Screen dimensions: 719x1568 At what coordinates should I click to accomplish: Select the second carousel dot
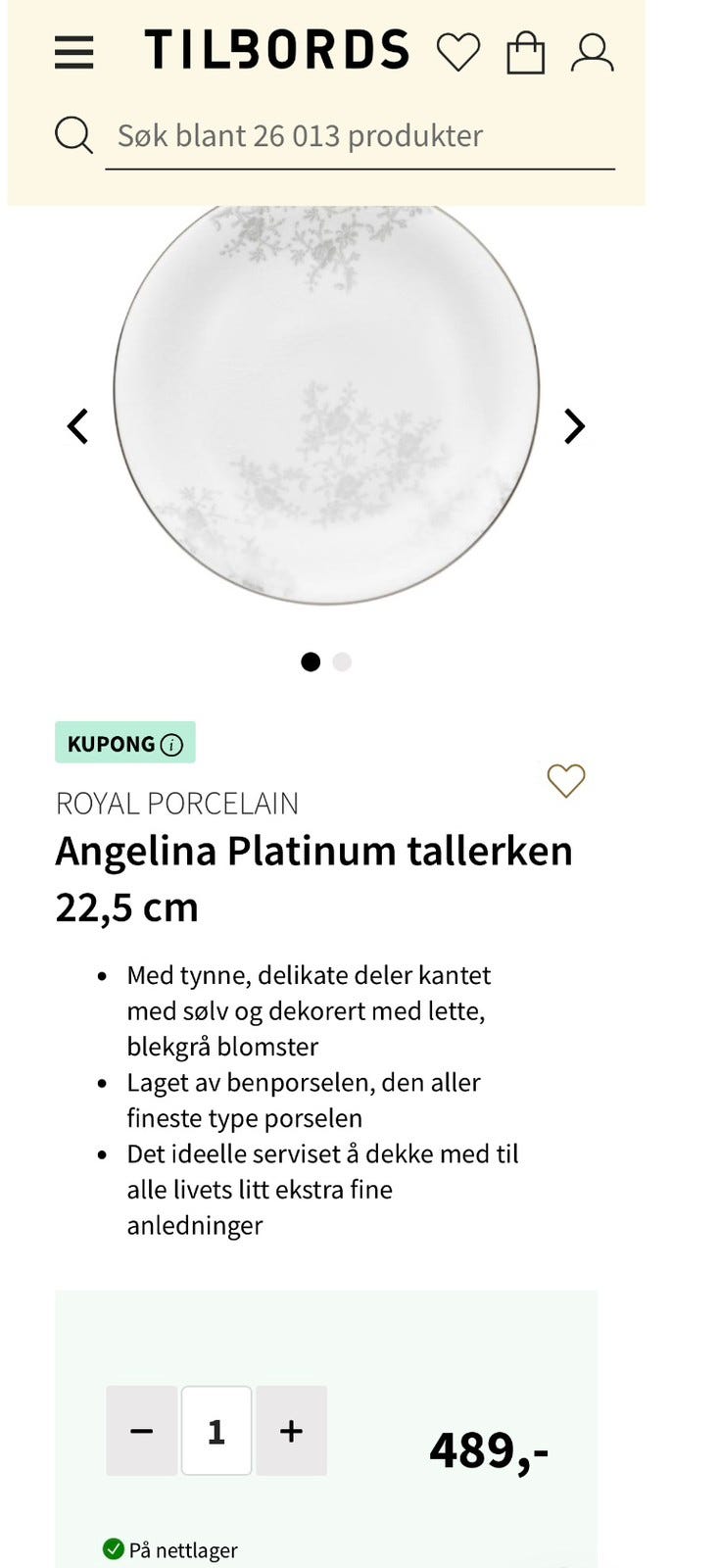[x=342, y=662]
